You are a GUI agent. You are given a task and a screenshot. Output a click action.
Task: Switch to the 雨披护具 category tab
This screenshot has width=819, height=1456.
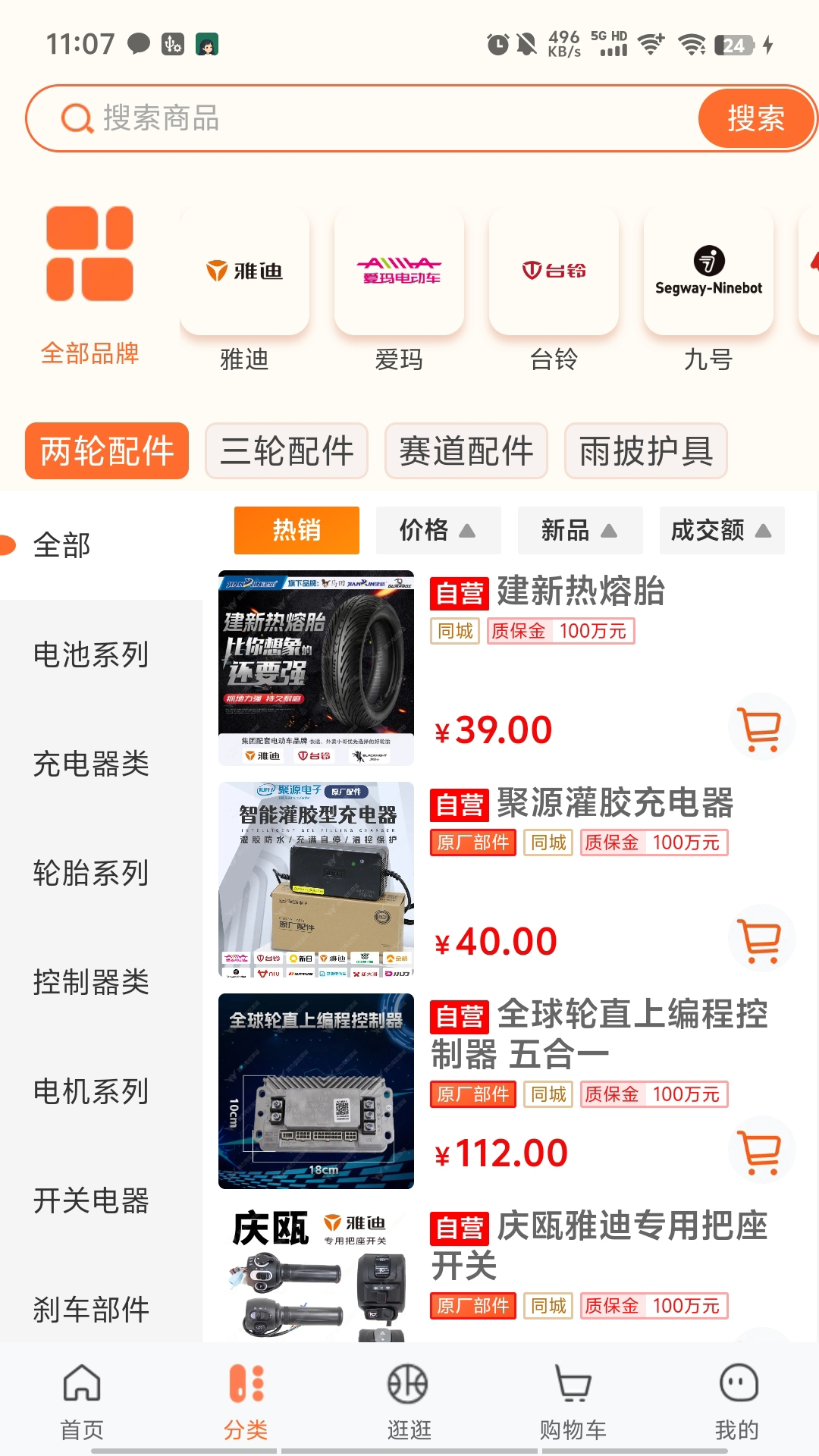[647, 450]
